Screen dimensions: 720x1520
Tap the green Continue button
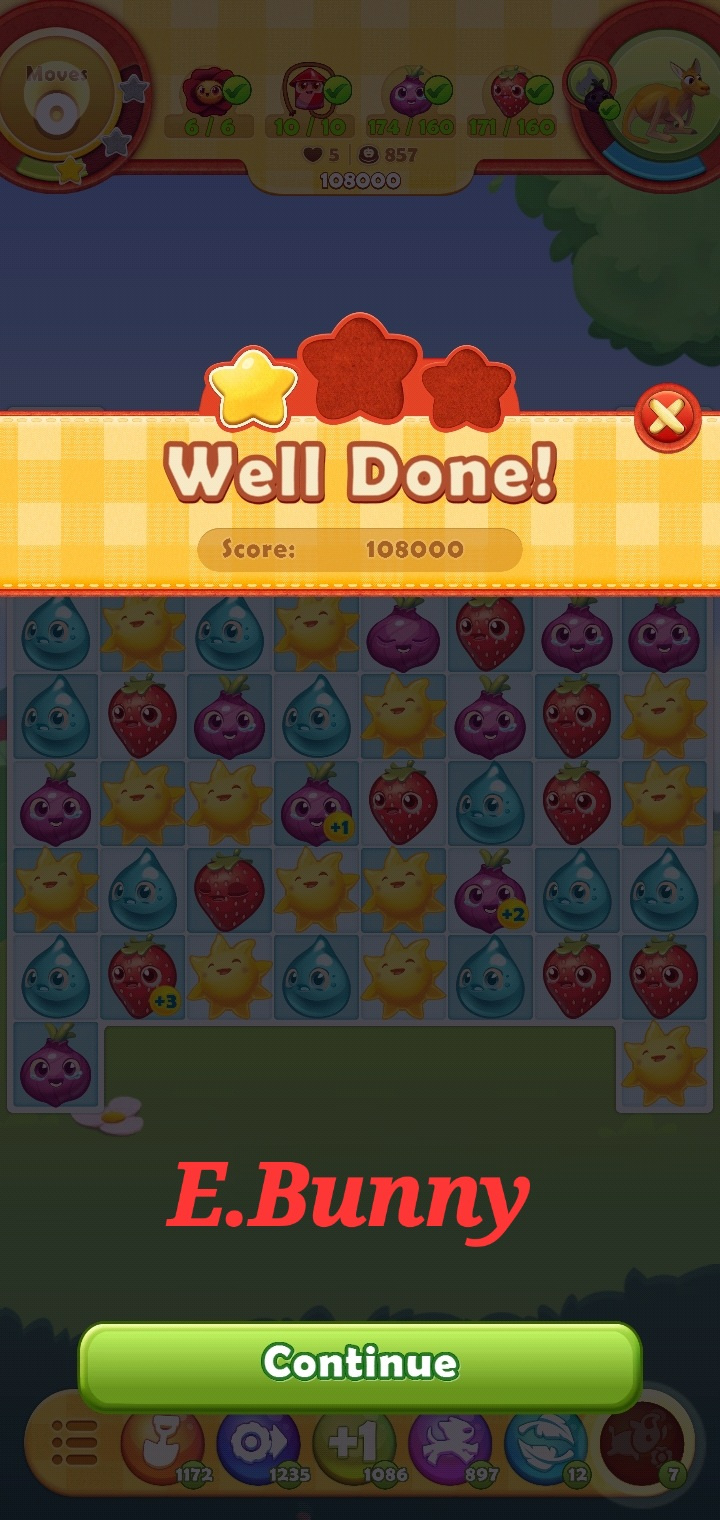[x=360, y=1365]
